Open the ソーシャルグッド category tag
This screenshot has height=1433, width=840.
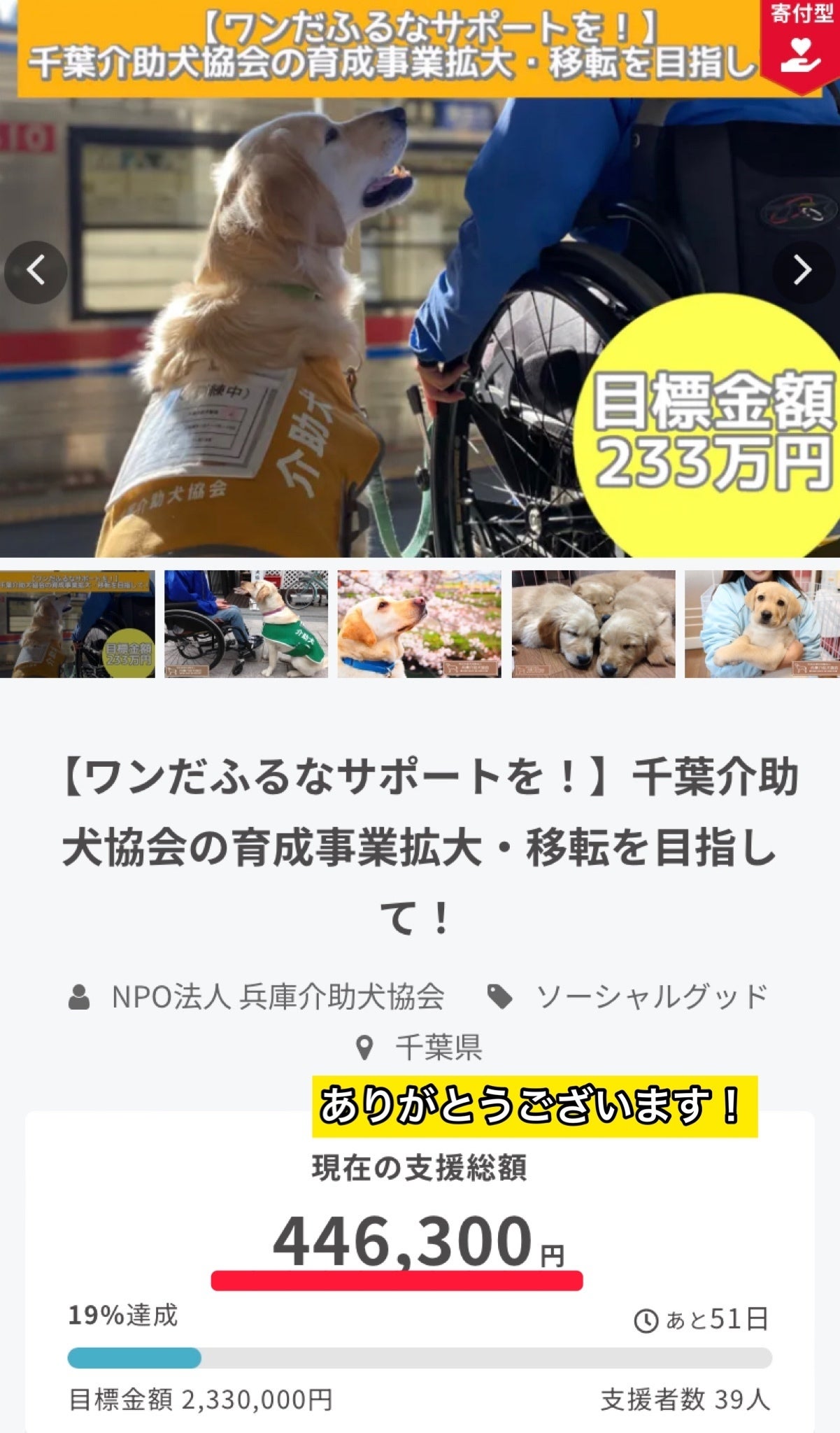click(650, 996)
